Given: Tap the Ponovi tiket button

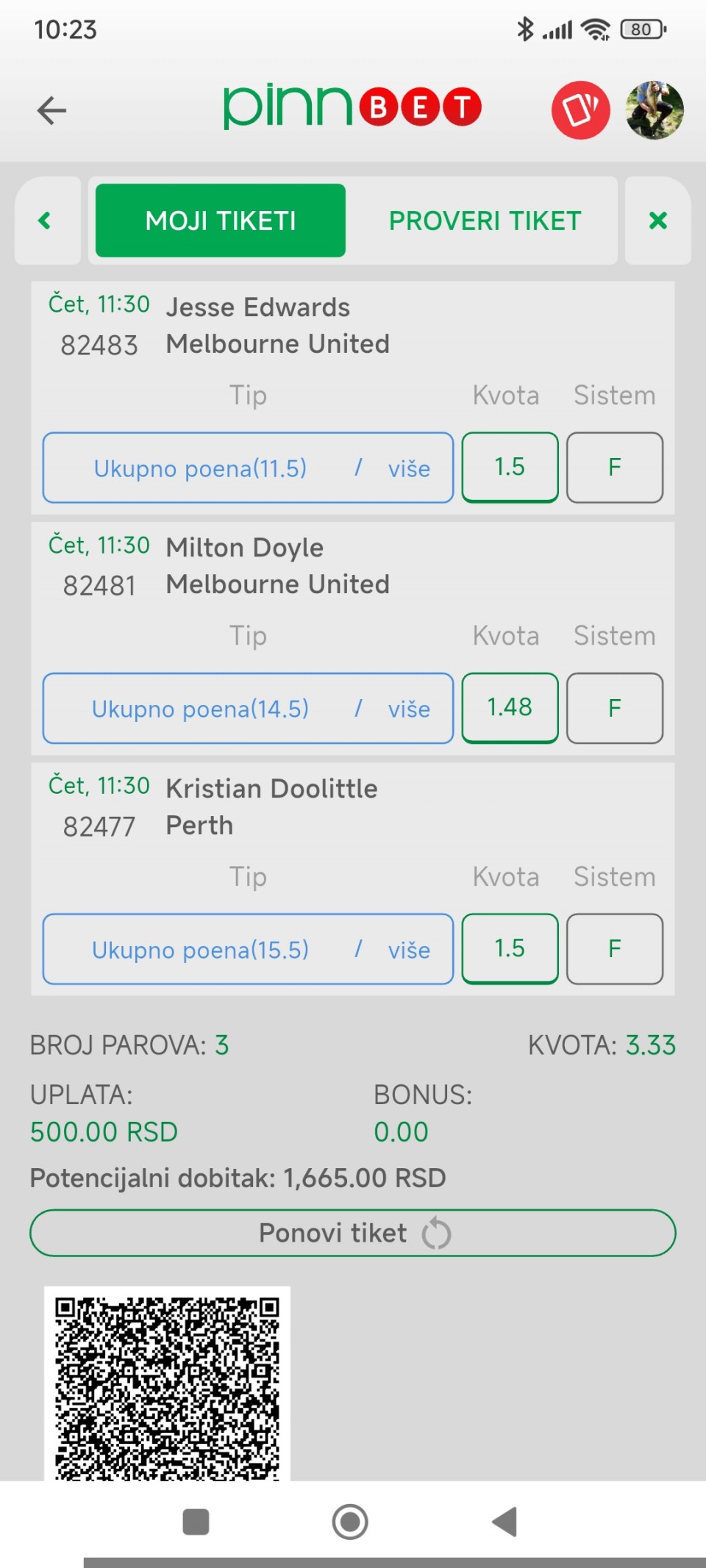Looking at the screenshot, I should click(353, 1233).
